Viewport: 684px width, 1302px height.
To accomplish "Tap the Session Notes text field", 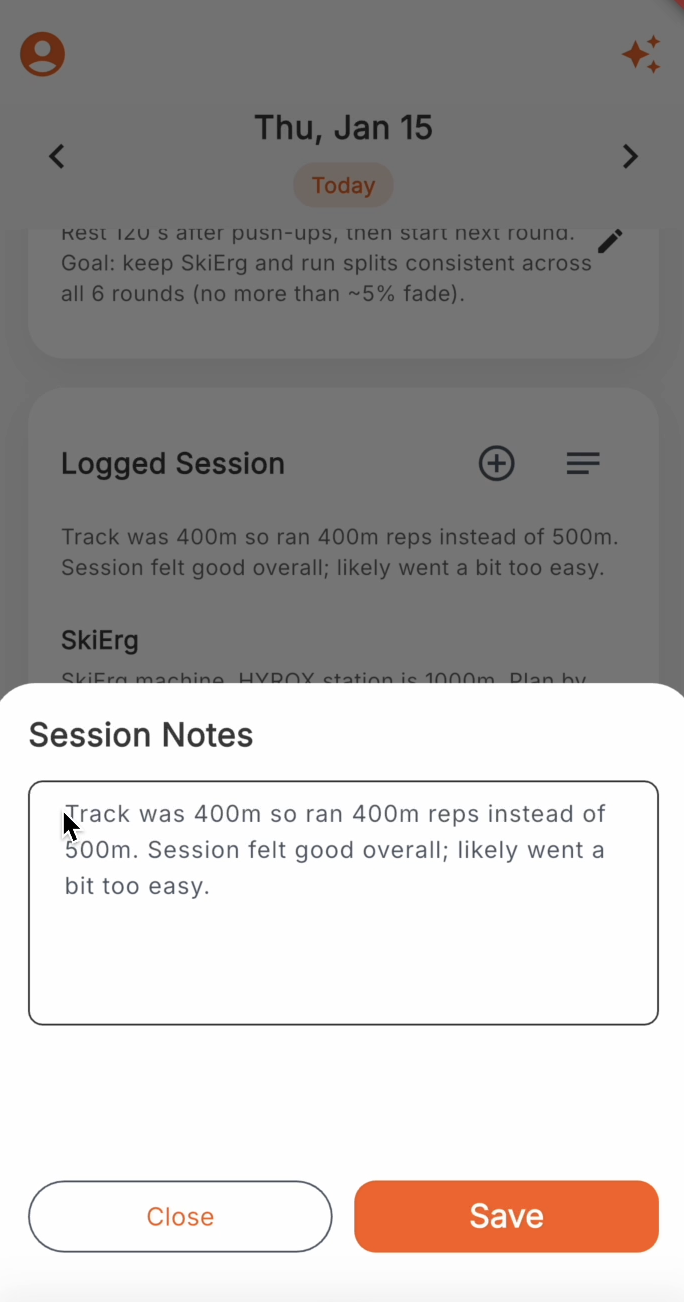I will tap(343, 902).
